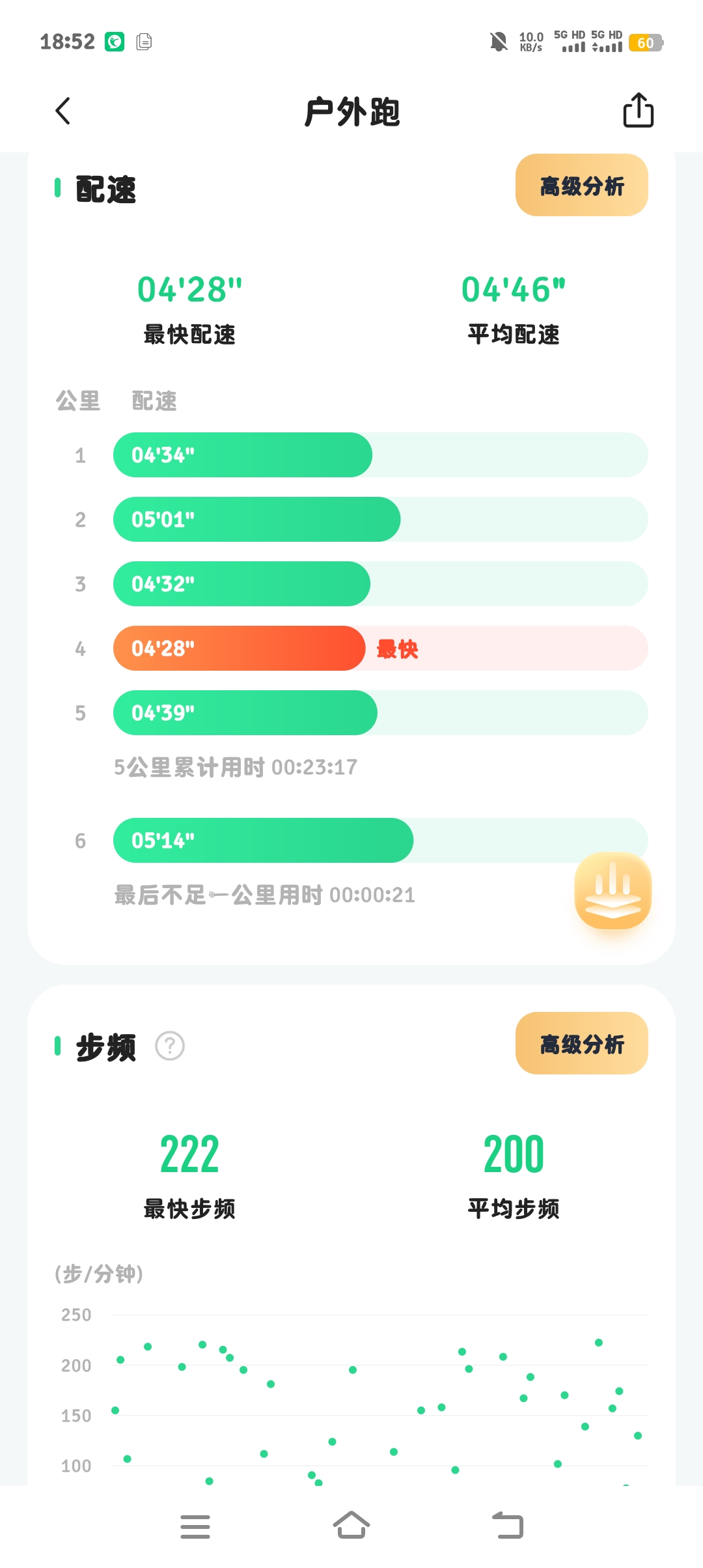Share this outdoor run record
Image resolution: width=703 pixels, height=1568 pixels.
[638, 110]
